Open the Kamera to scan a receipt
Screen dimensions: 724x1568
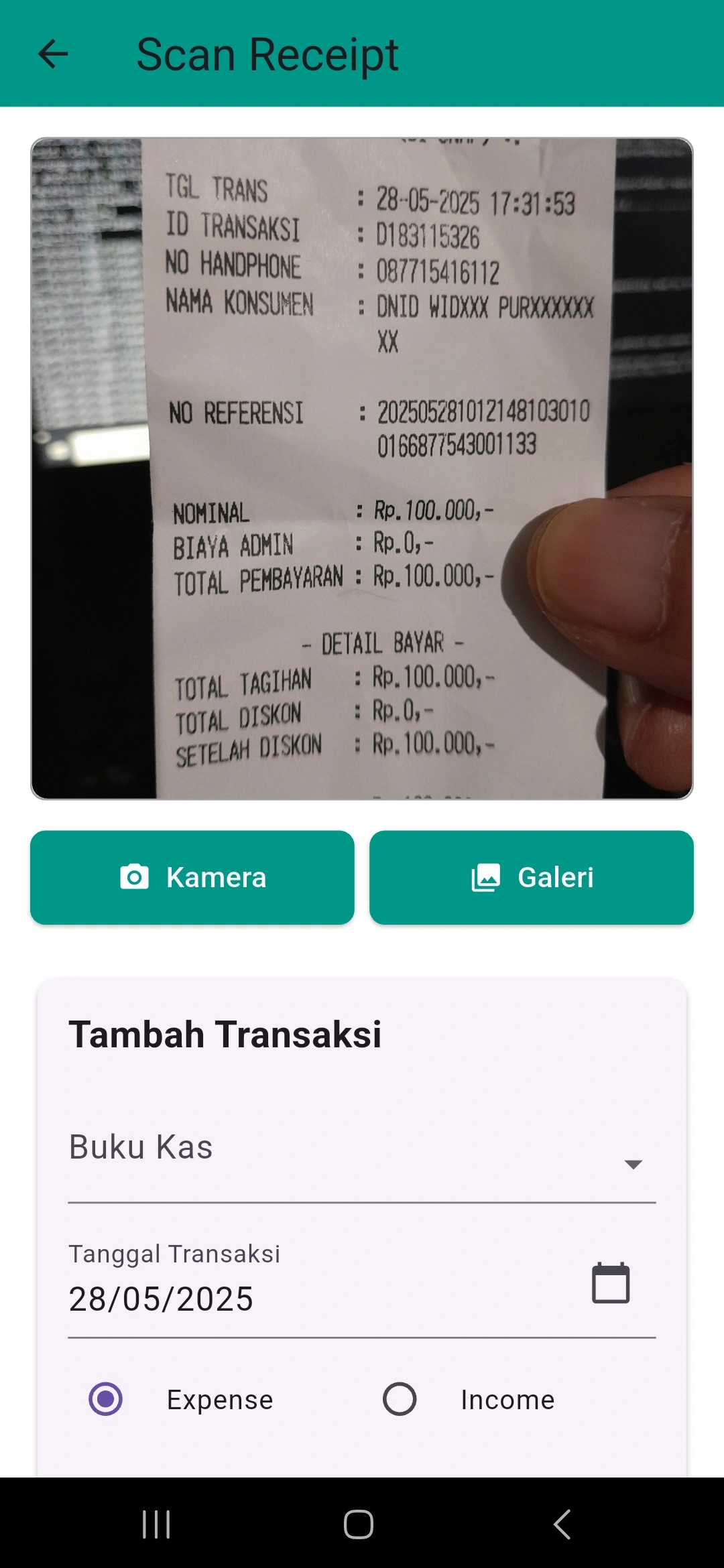coord(192,877)
